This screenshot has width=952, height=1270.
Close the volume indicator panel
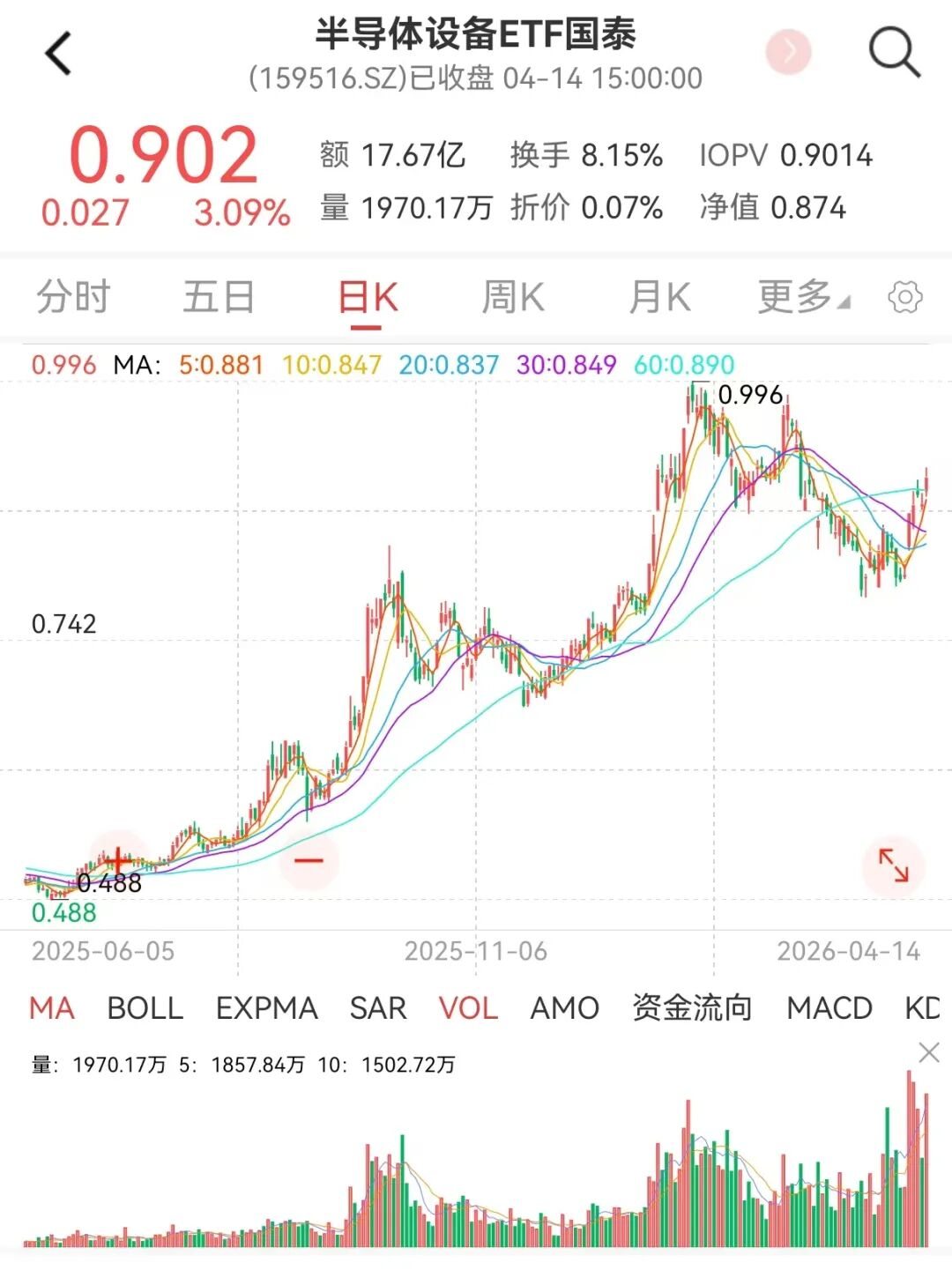[x=928, y=1052]
